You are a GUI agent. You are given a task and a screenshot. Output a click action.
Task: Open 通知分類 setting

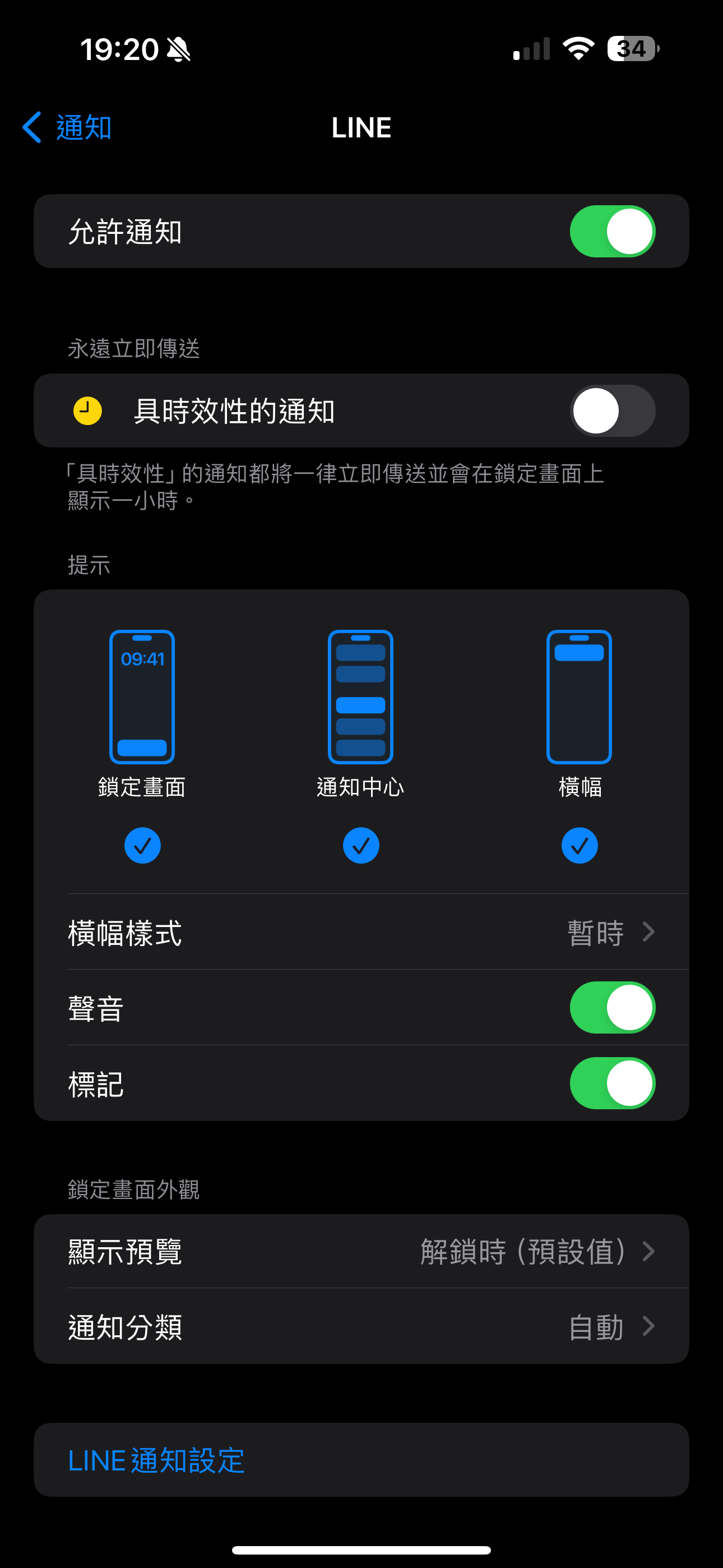click(x=361, y=1326)
